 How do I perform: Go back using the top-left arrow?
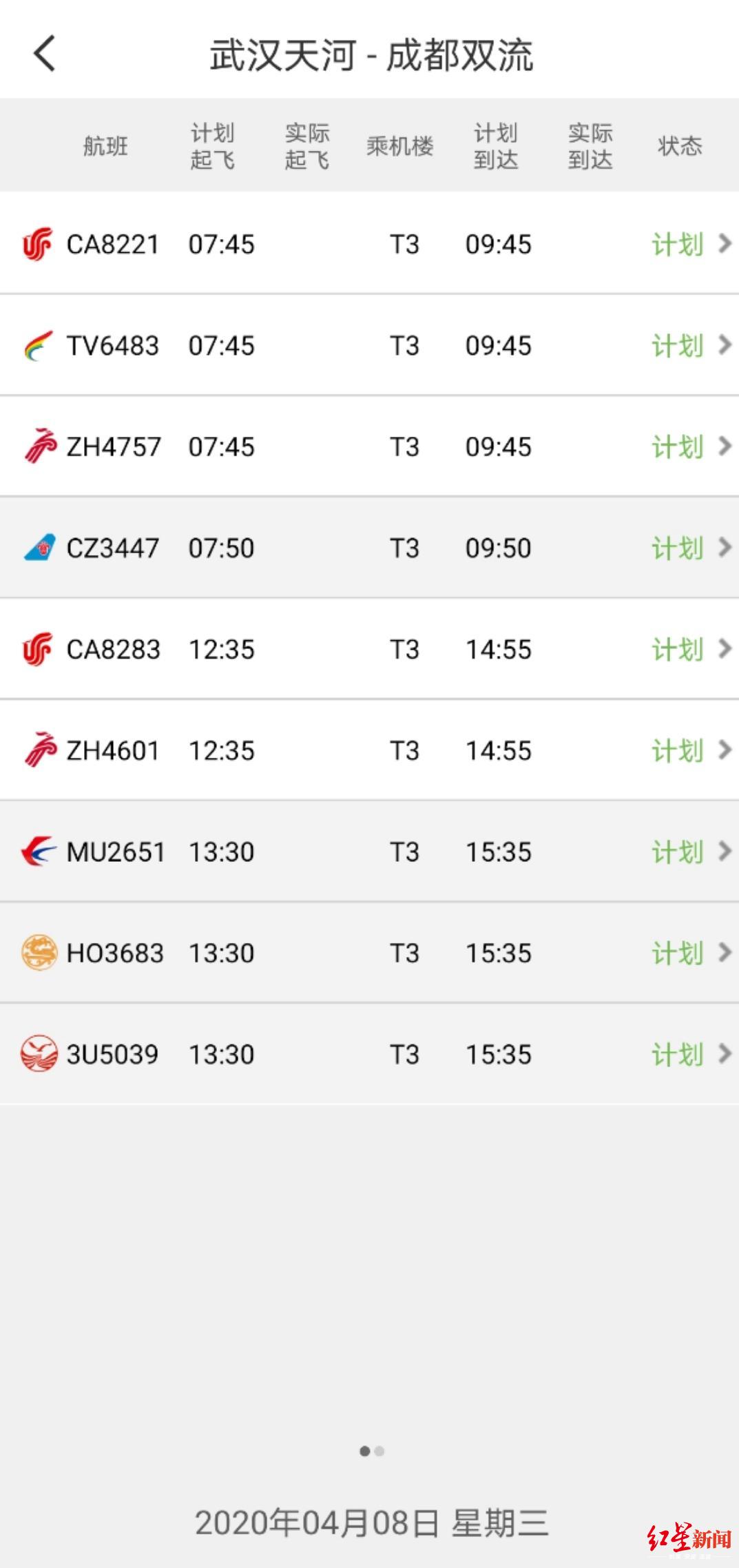(x=45, y=54)
